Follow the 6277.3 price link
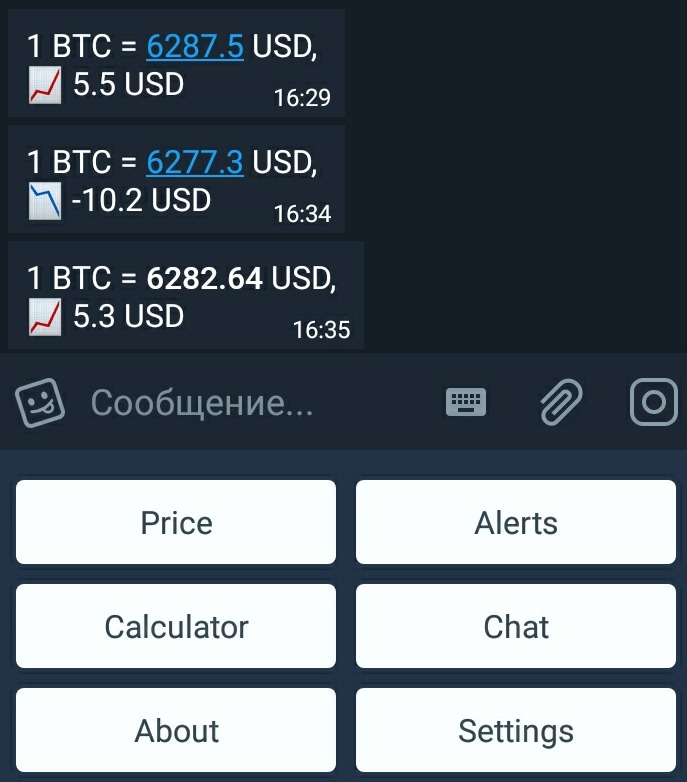 195,162
